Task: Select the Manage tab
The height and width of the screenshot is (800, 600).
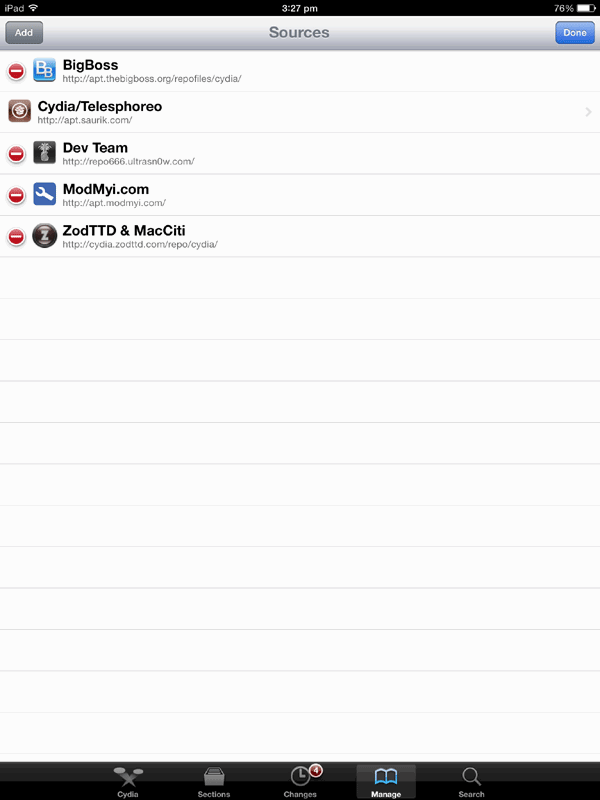Action: click(x=385, y=781)
